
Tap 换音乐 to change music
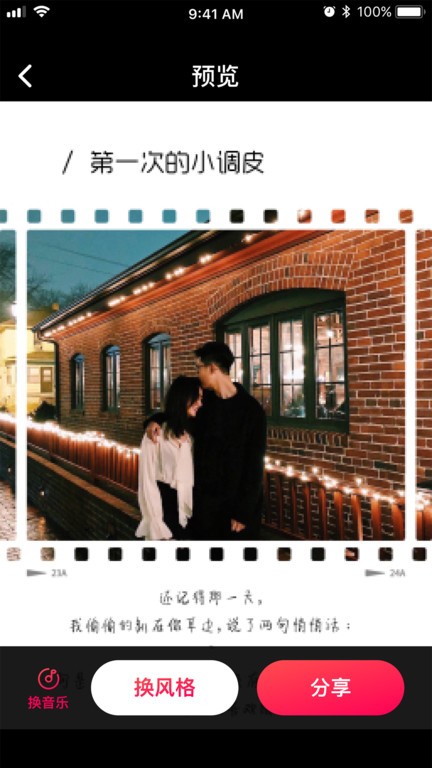click(48, 688)
